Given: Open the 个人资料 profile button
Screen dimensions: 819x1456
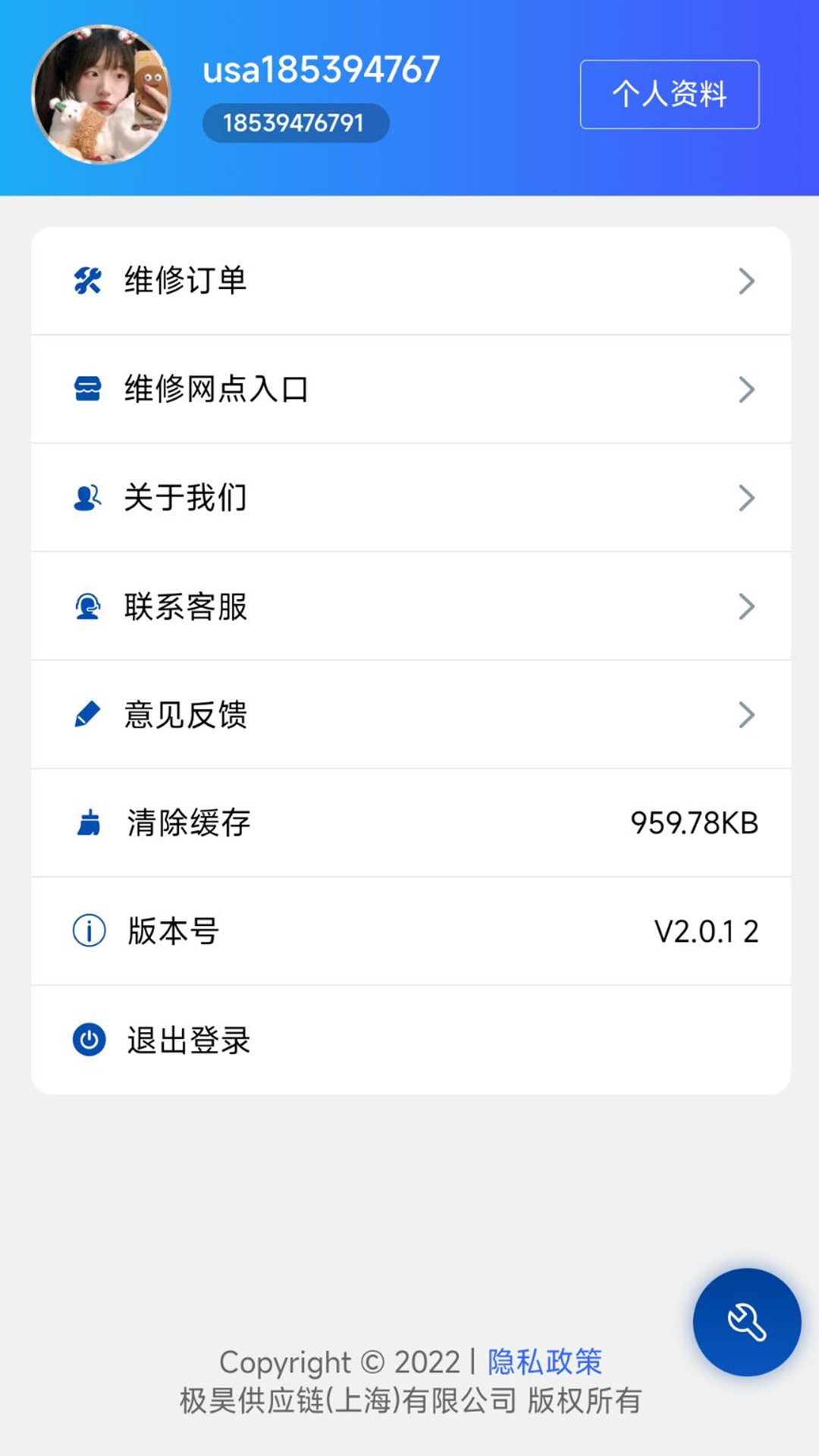Looking at the screenshot, I should coord(670,94).
